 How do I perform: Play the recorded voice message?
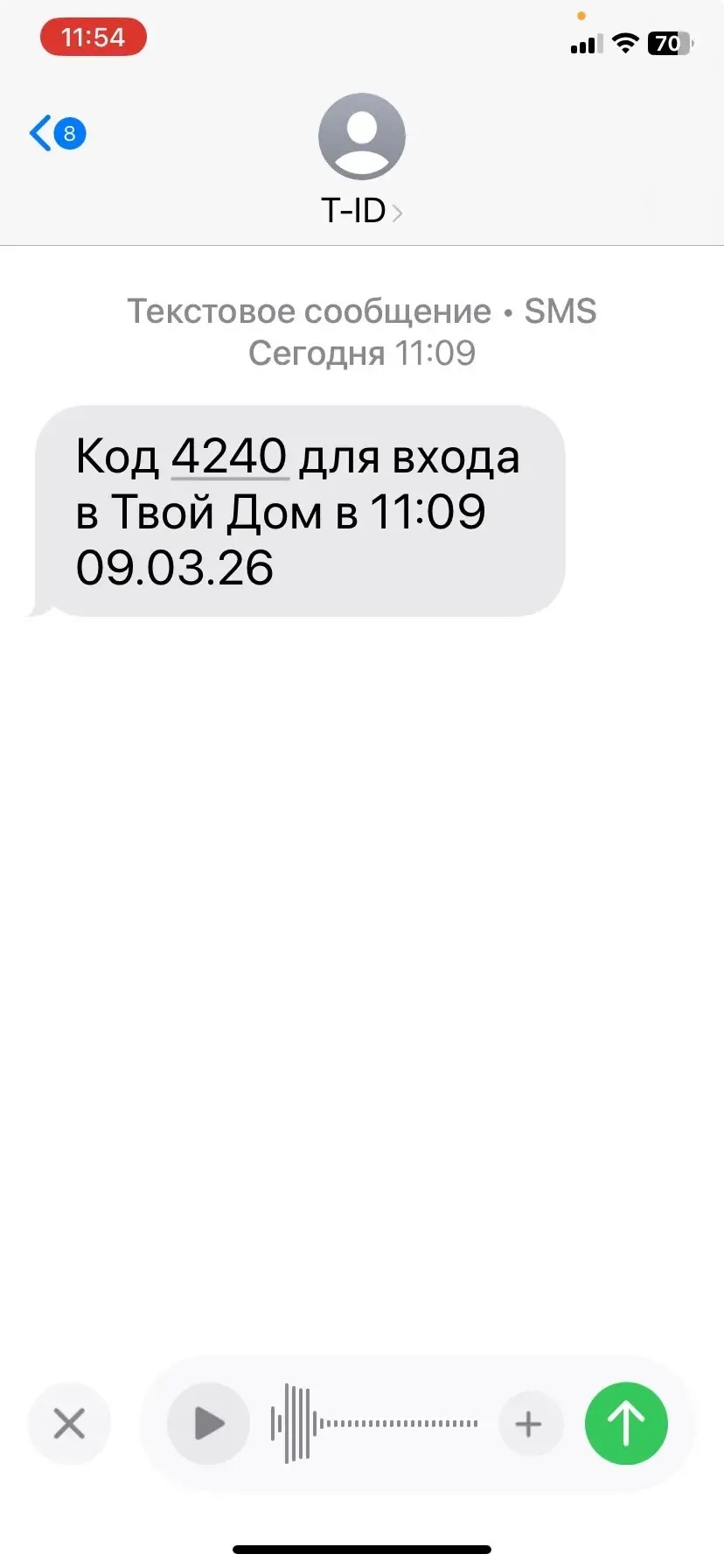[208, 1424]
